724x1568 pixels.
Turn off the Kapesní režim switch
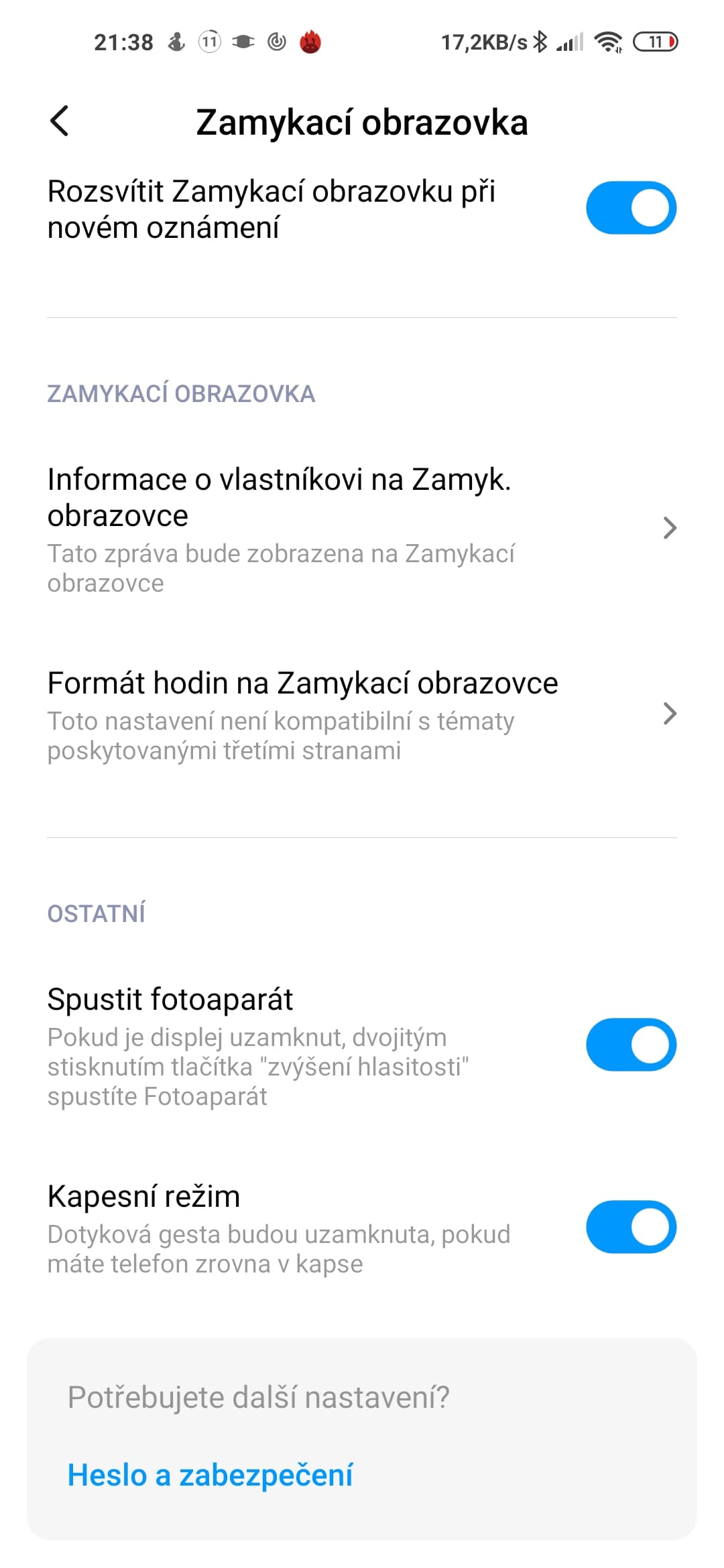pyautogui.click(x=631, y=1228)
